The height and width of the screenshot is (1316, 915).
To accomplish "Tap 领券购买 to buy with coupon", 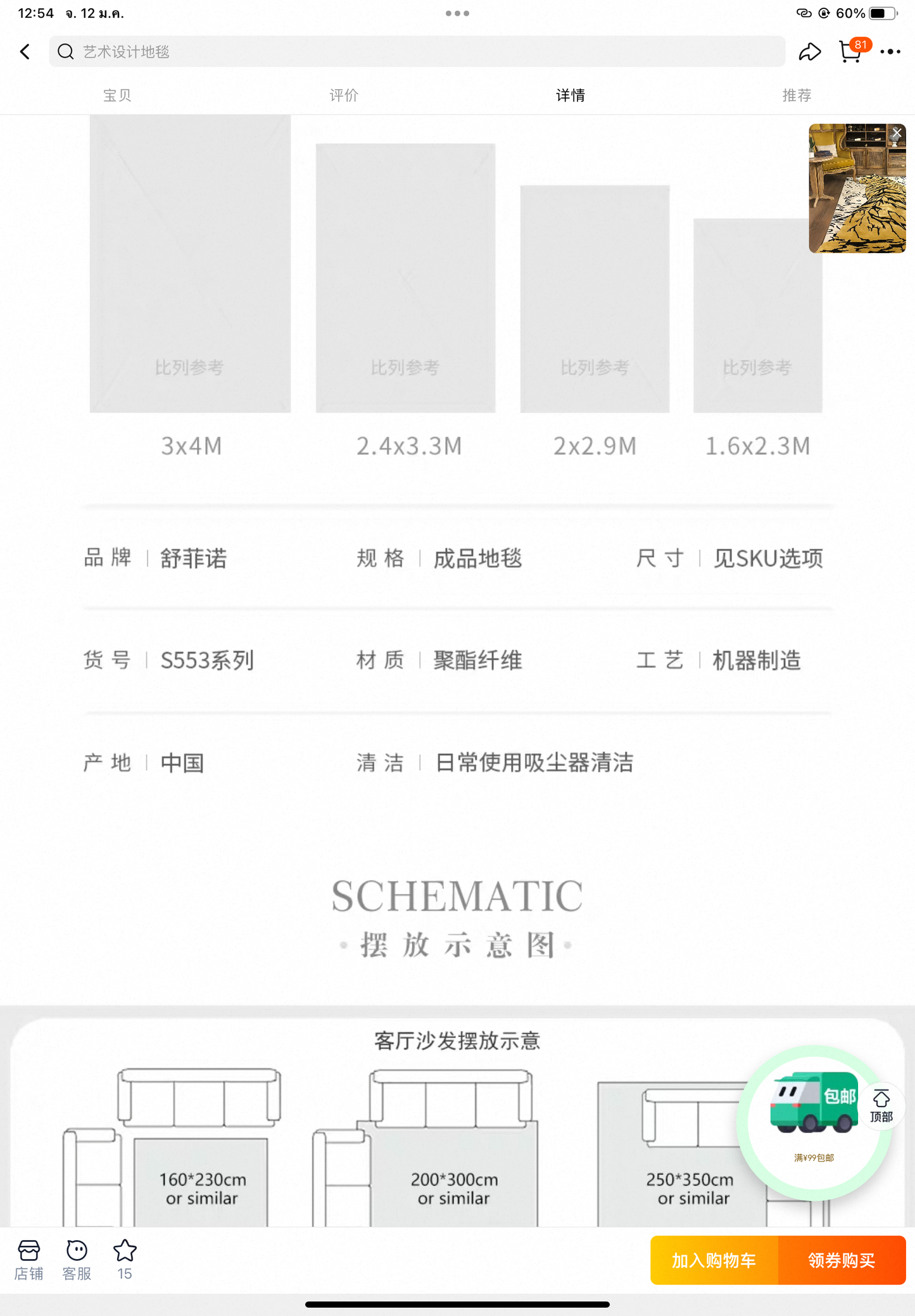I will click(x=842, y=1260).
